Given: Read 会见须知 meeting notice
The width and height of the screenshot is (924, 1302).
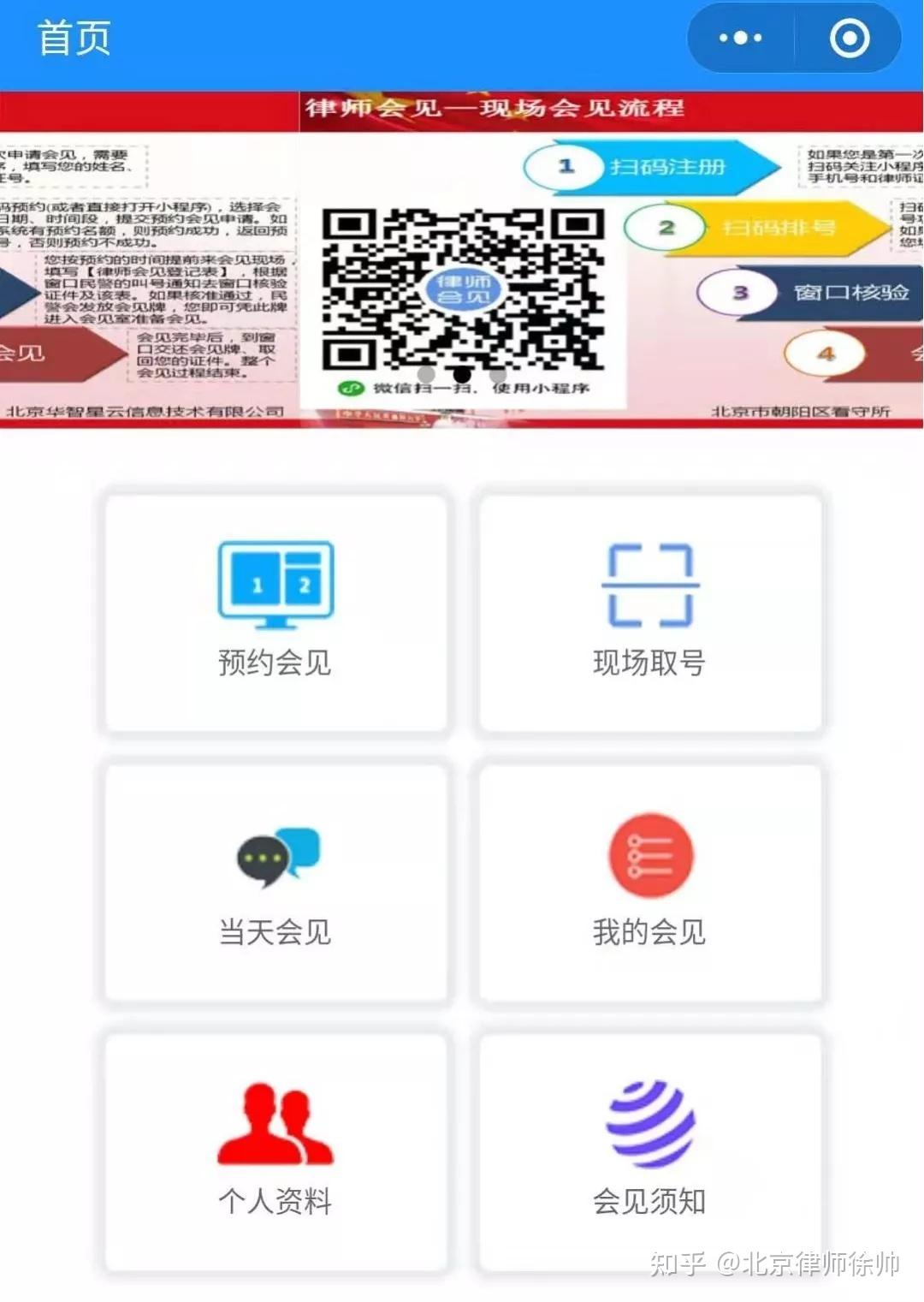Looking at the screenshot, I should coord(650,1151).
